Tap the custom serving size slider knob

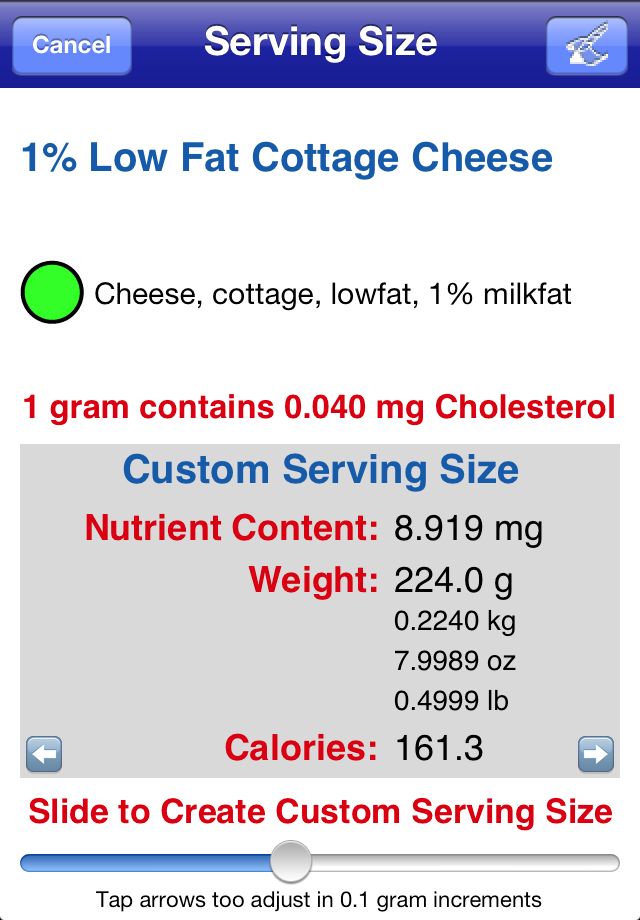(291, 861)
